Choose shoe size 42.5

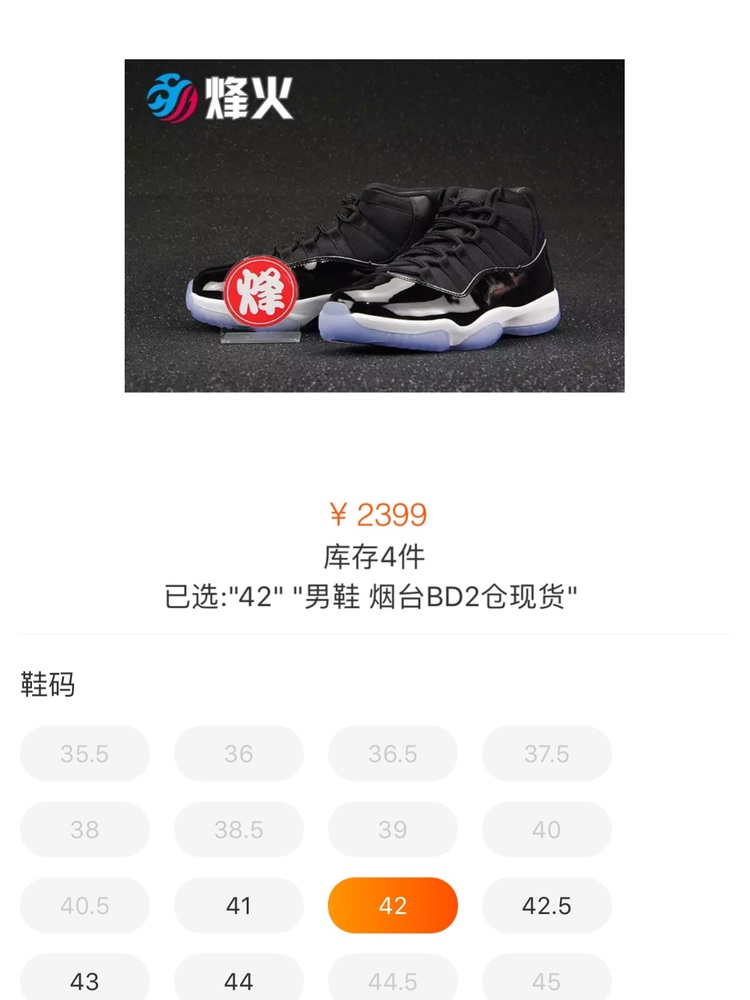tap(546, 906)
